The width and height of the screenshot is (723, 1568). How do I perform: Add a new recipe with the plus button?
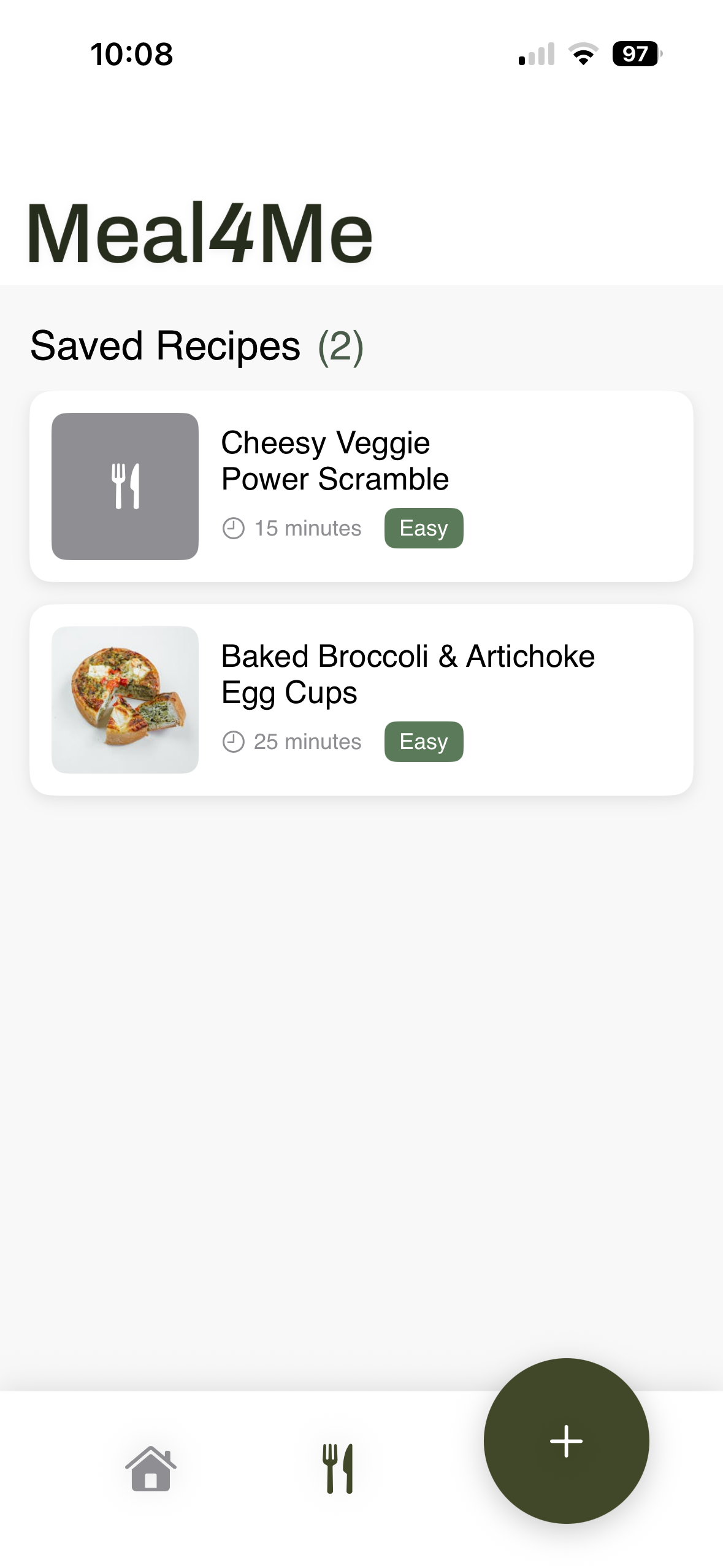click(565, 1440)
